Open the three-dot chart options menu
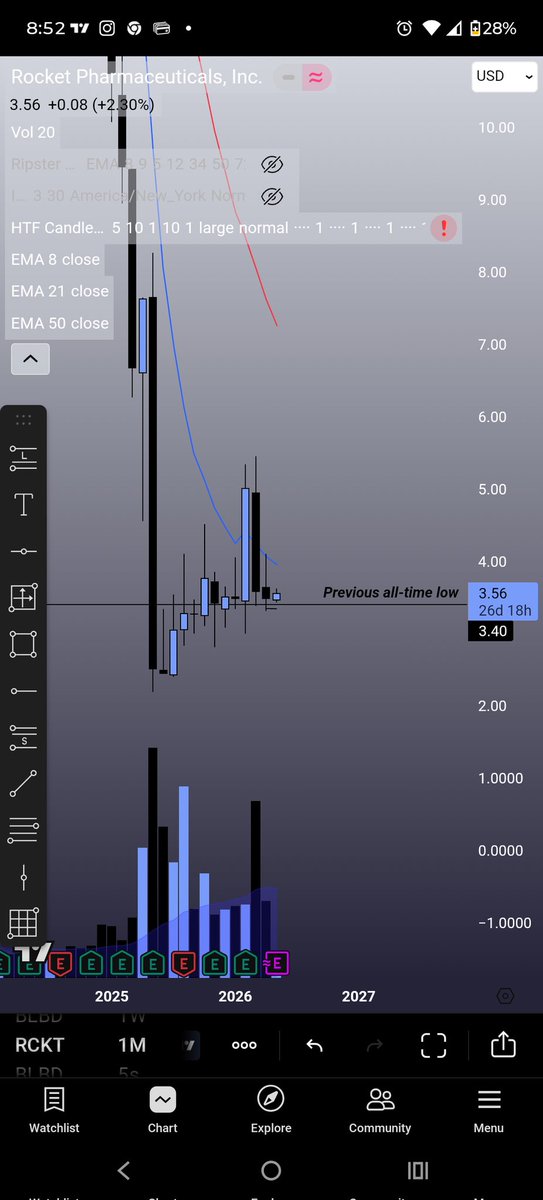The image size is (543, 1200). click(x=244, y=1045)
